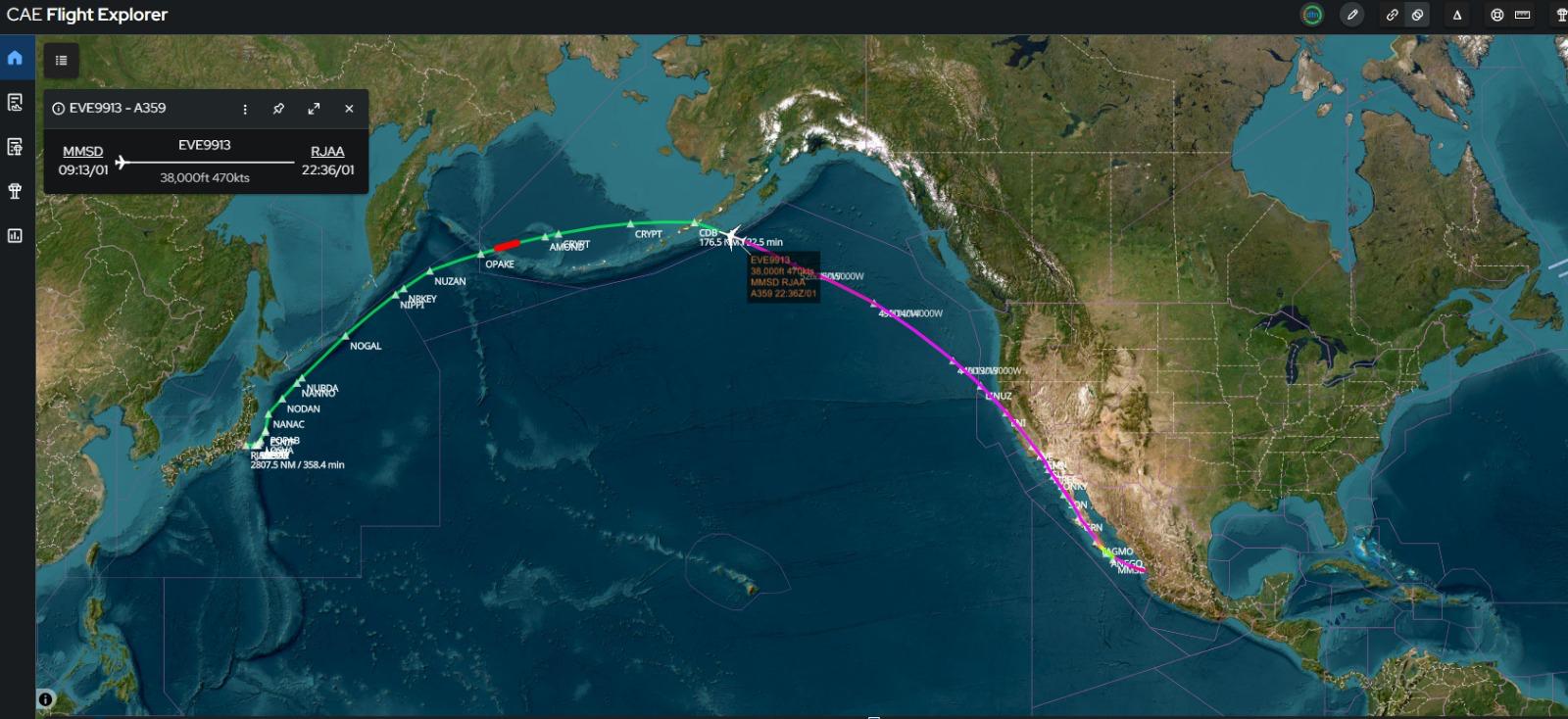The image size is (1568, 719).
Task: Open the bar chart statistics sidebar icon
Action: [x=15, y=235]
